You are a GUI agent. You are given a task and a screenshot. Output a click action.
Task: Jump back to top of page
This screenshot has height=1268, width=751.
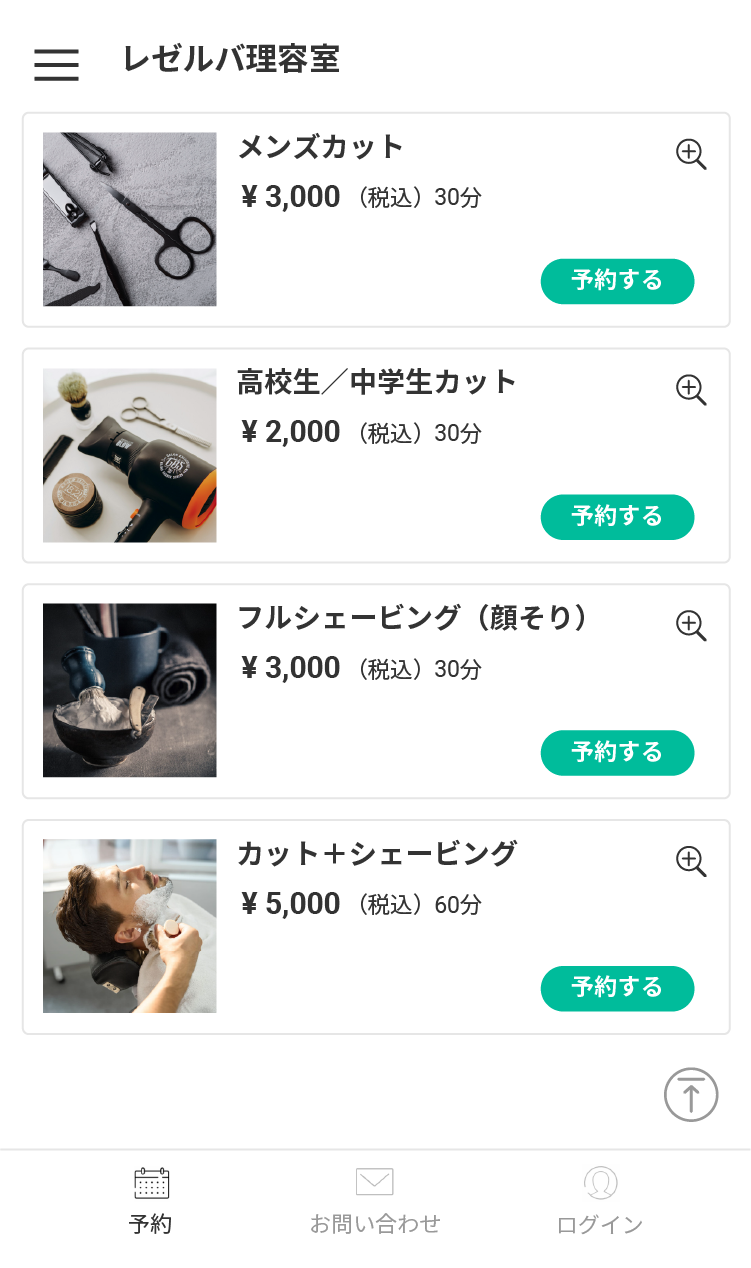point(691,1095)
